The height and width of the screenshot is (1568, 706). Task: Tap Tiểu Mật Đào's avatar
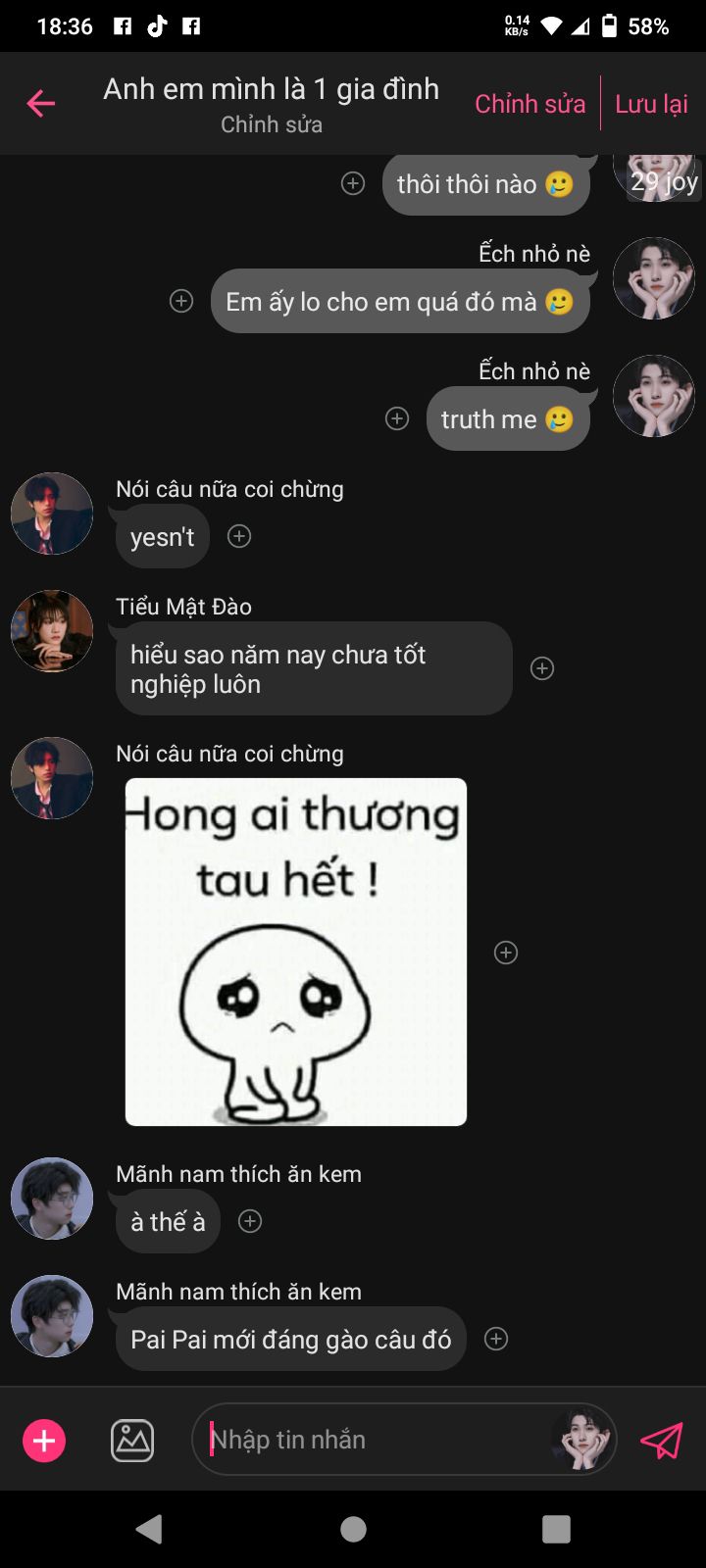click(52, 631)
